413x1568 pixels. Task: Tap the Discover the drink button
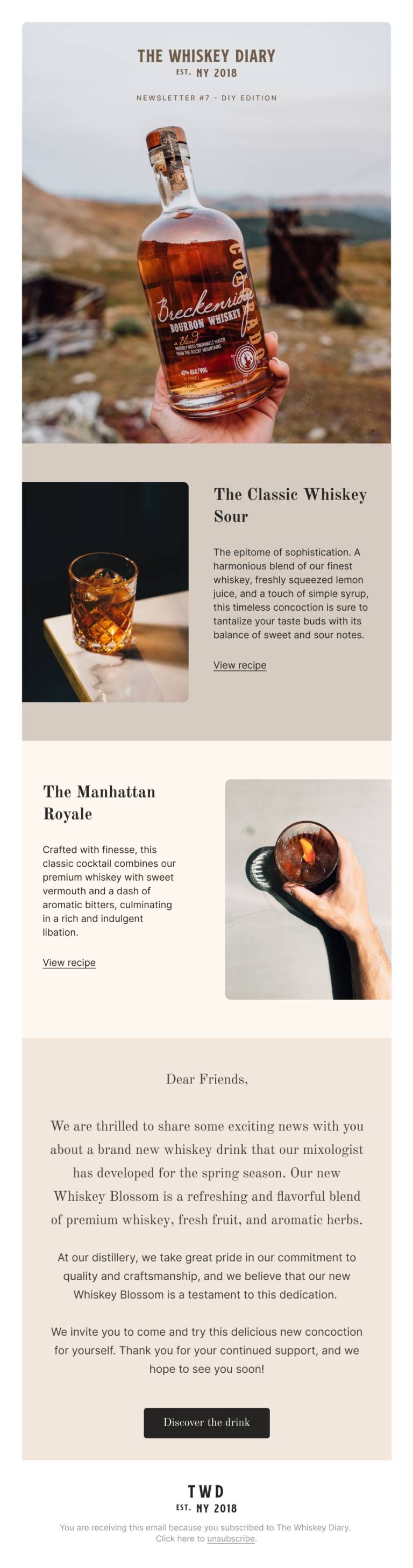[x=206, y=1422]
